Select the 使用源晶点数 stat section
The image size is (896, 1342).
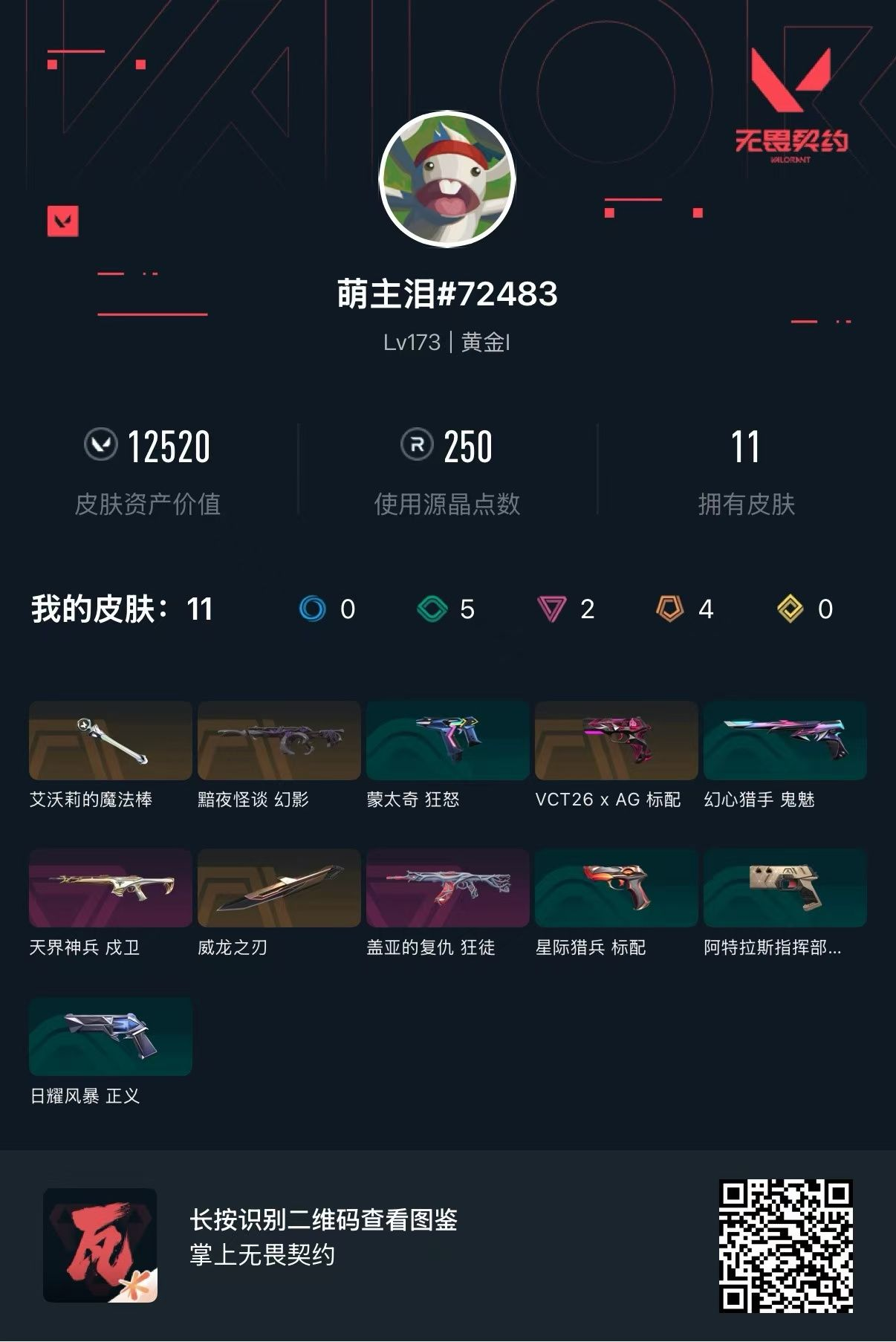coord(448,476)
